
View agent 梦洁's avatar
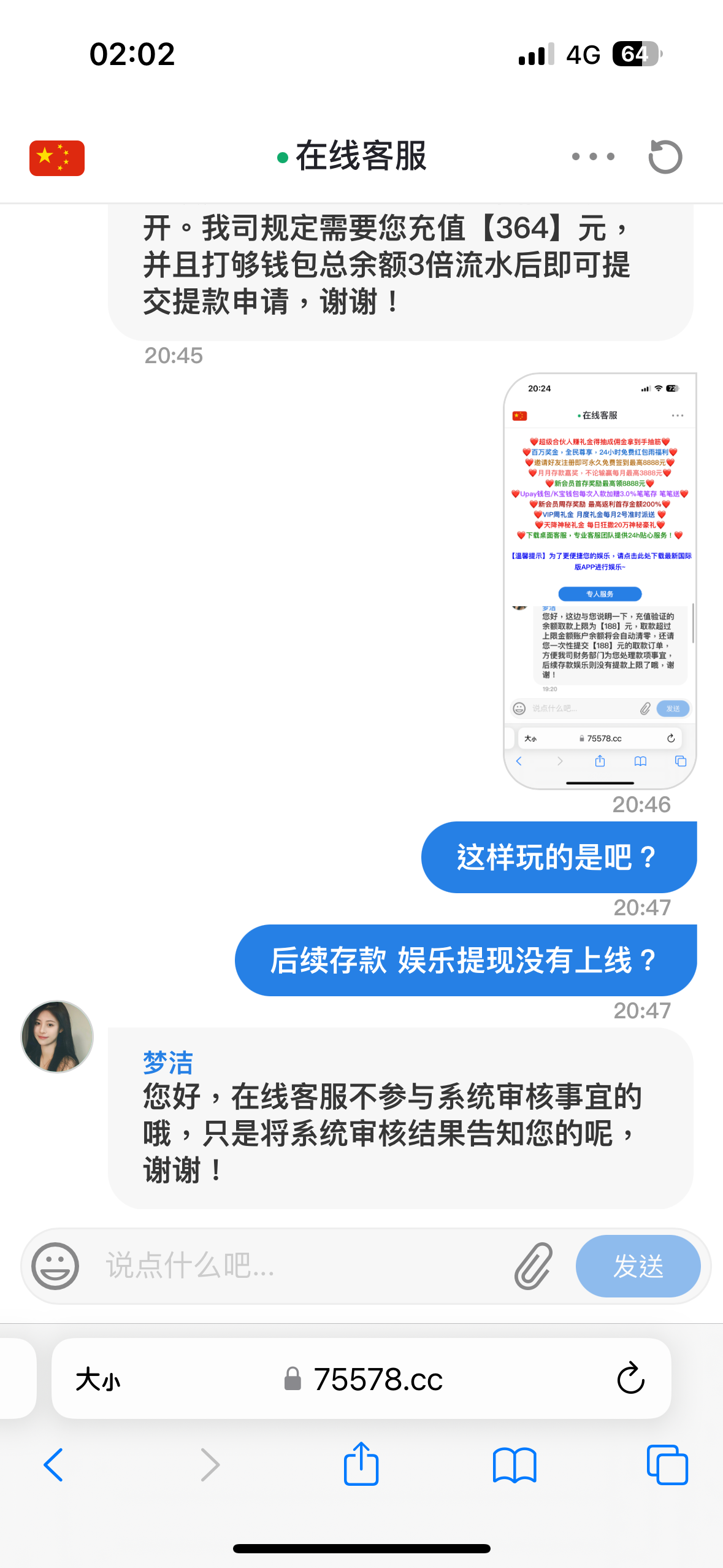pyautogui.click(x=57, y=1037)
